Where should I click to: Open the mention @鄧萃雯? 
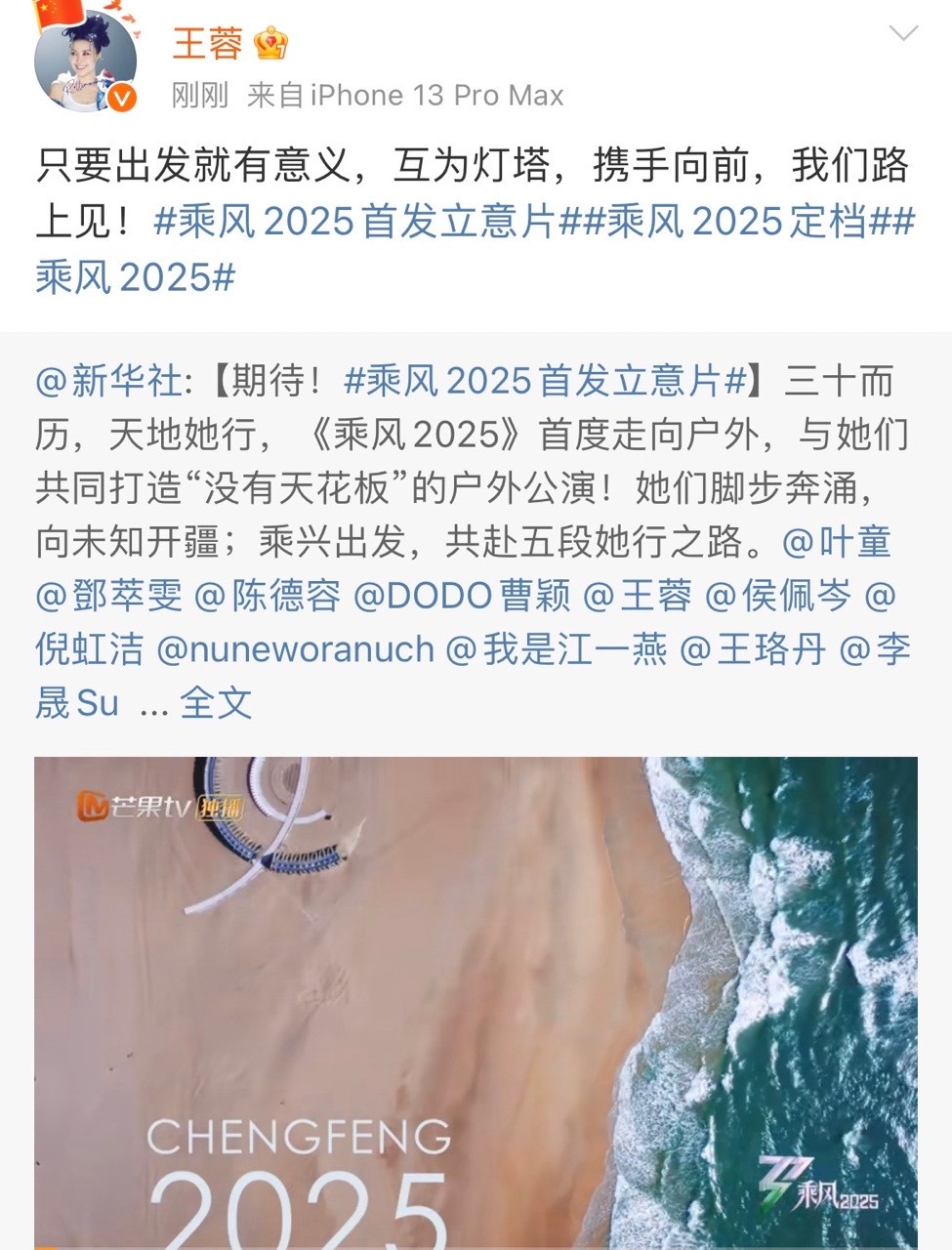coord(109,595)
